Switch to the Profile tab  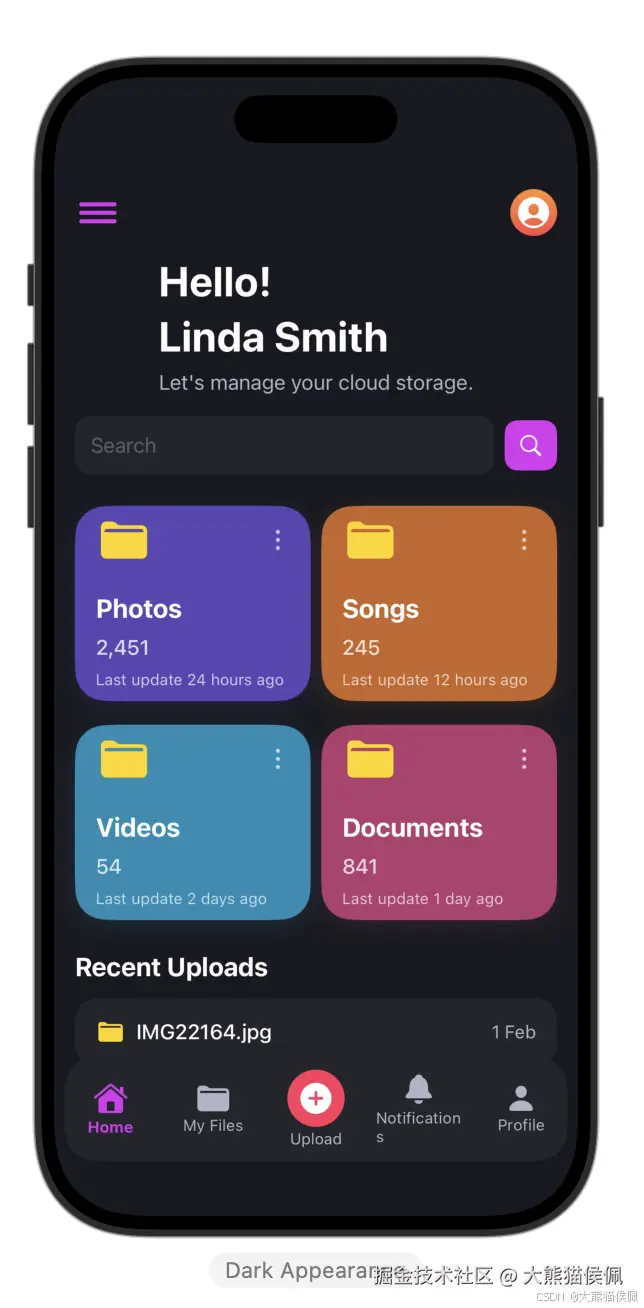[x=521, y=1110]
